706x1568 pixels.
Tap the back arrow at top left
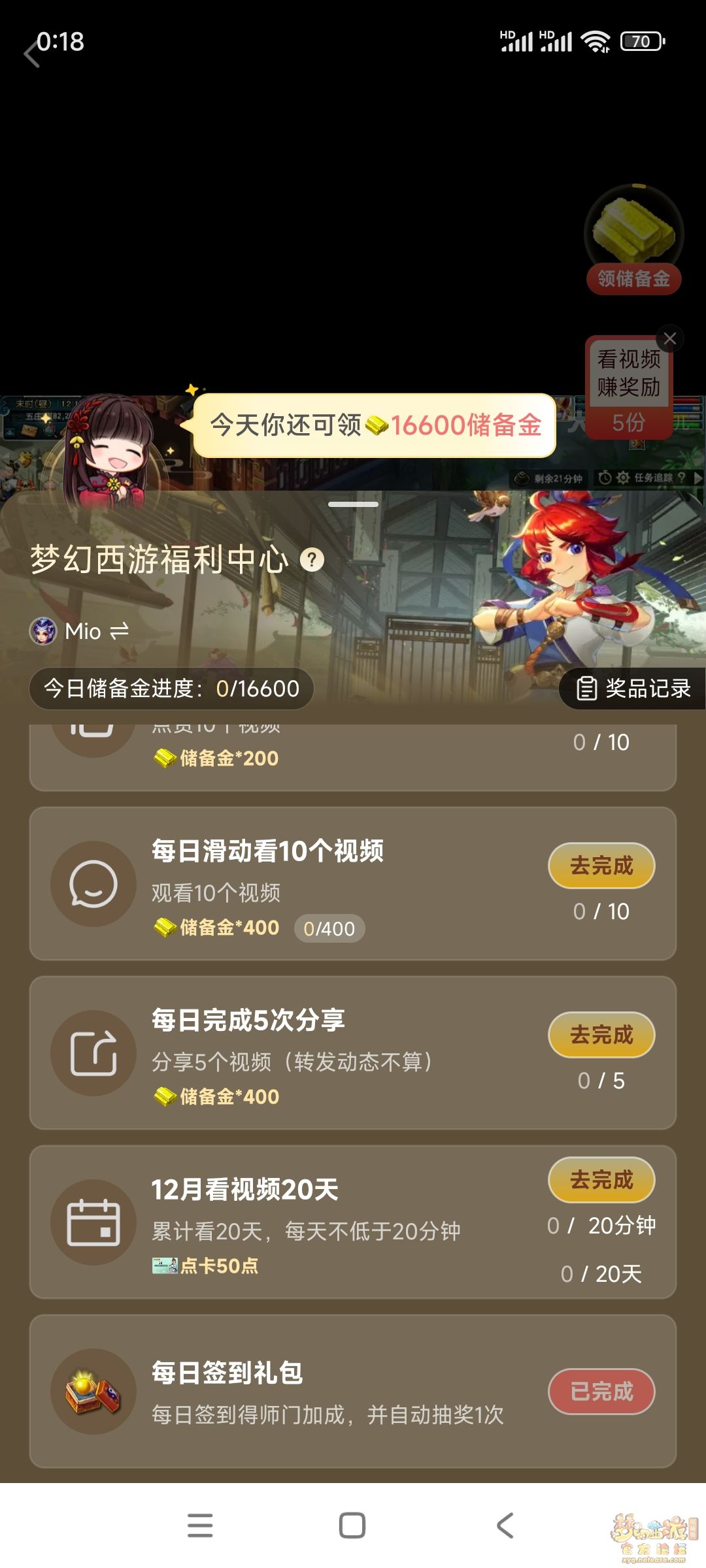click(x=31, y=54)
